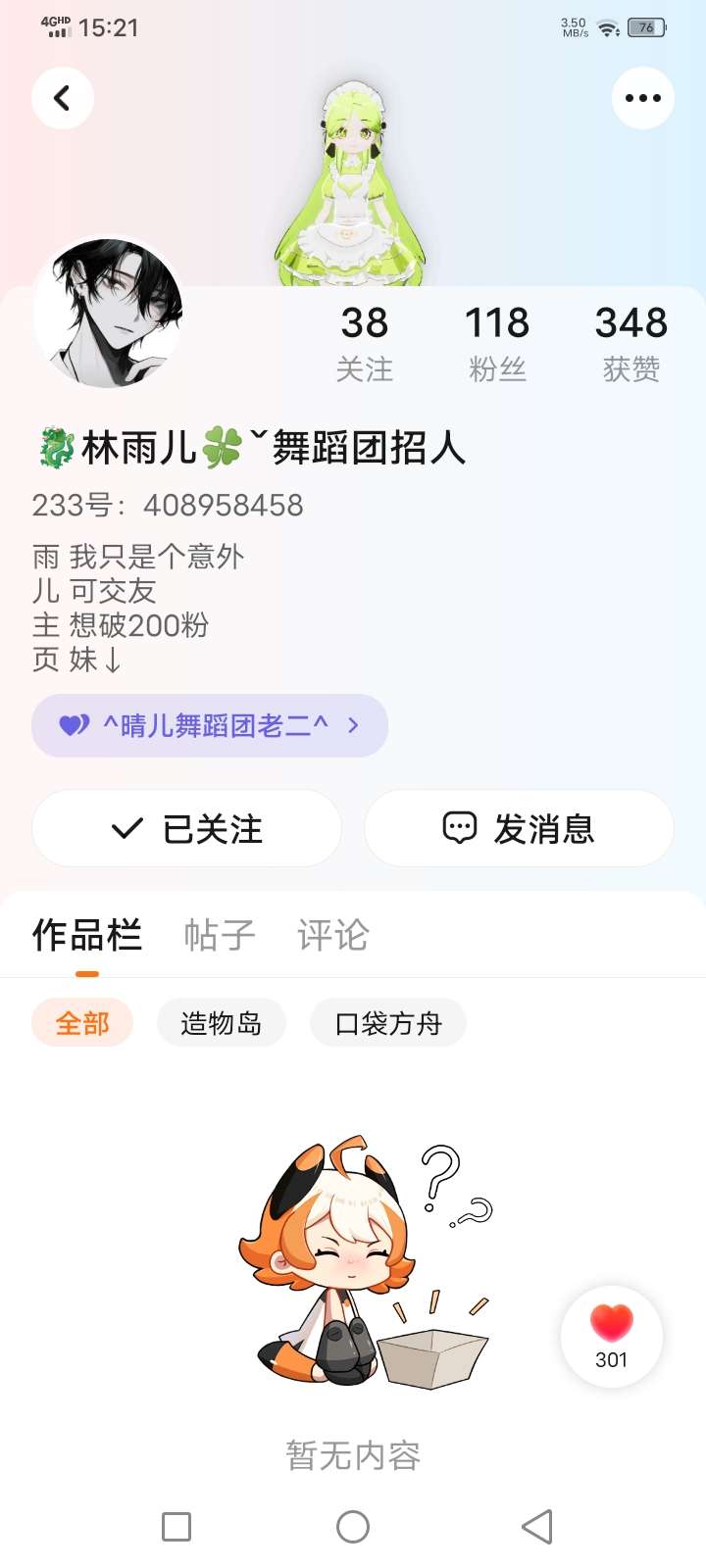Tap 发消息 to send a message
Screen dimensions: 706x1568
tap(519, 829)
